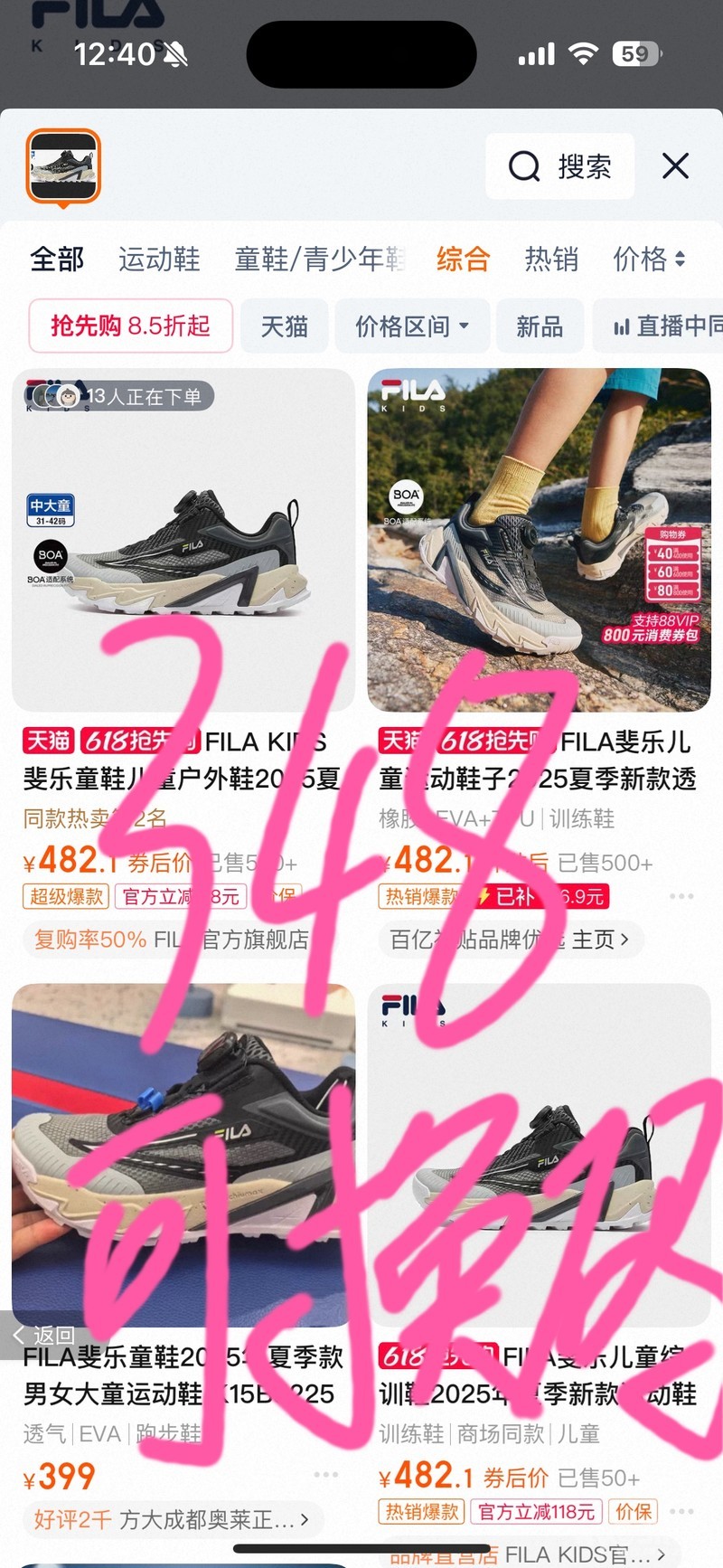Tap the 返回 back button
The height and width of the screenshot is (1568, 723).
pos(43,1336)
